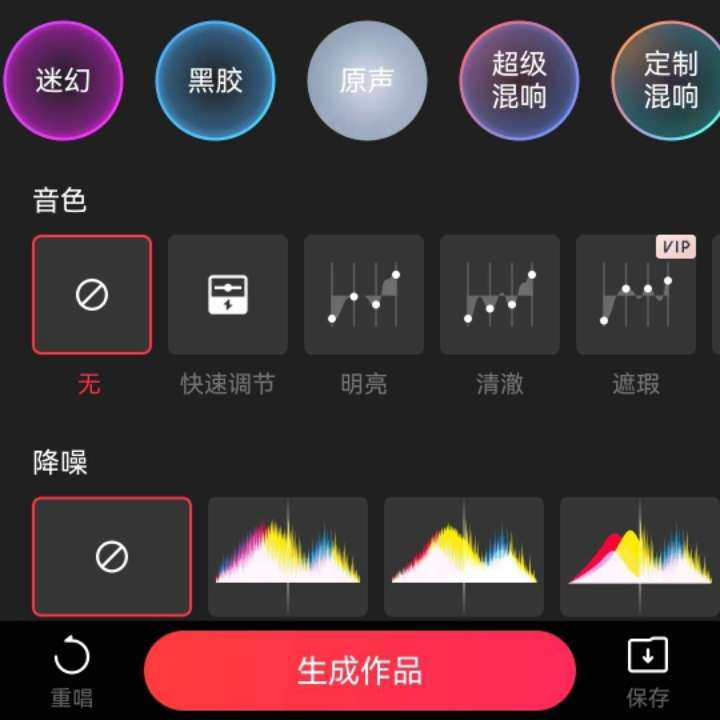Viewport: 720px width, 720px height.
Task: Apply the 清澈 tone preset
Action: point(500,295)
